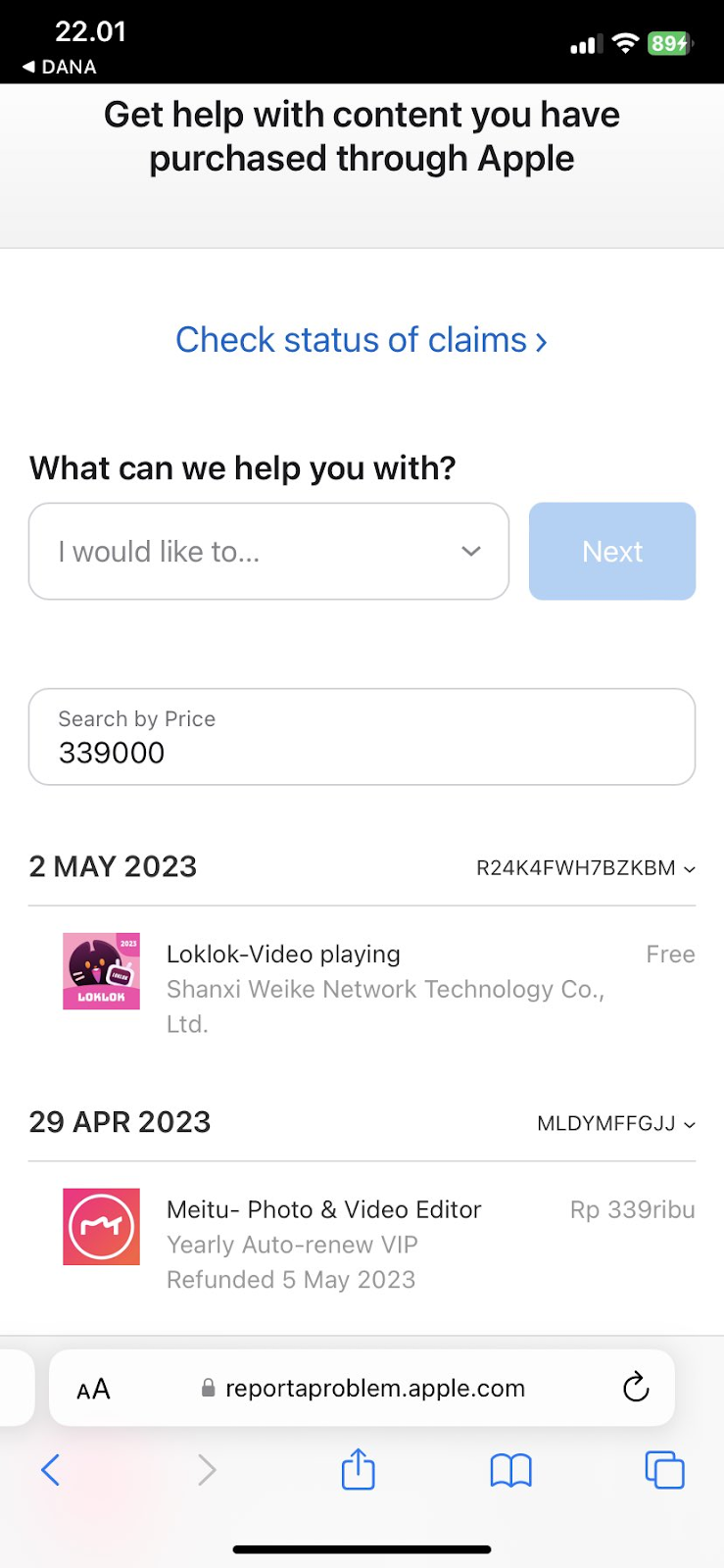
Task: Return to the DANA app
Action: tap(60, 67)
